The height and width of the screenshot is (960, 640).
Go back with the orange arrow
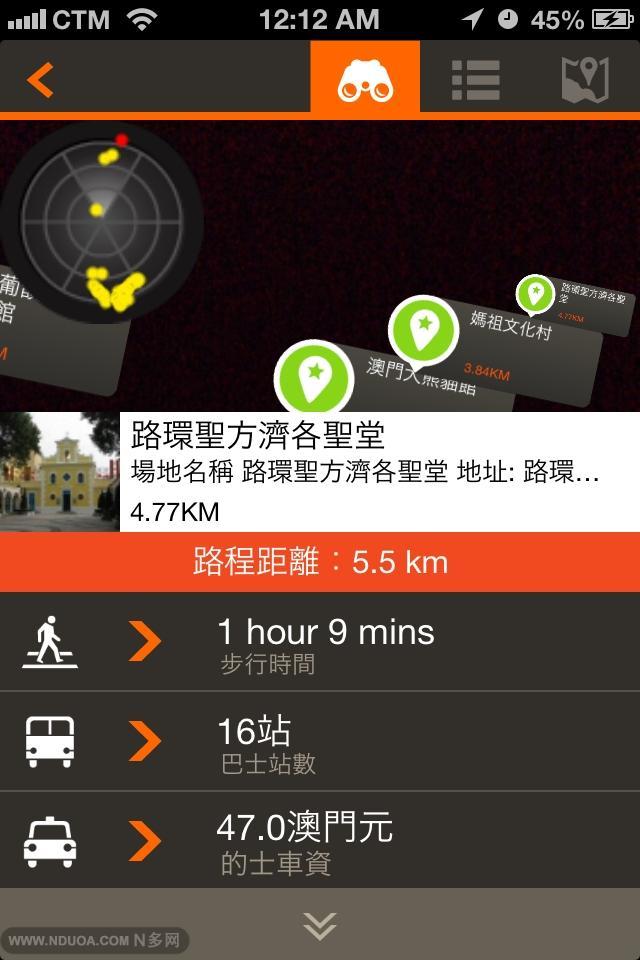point(41,79)
